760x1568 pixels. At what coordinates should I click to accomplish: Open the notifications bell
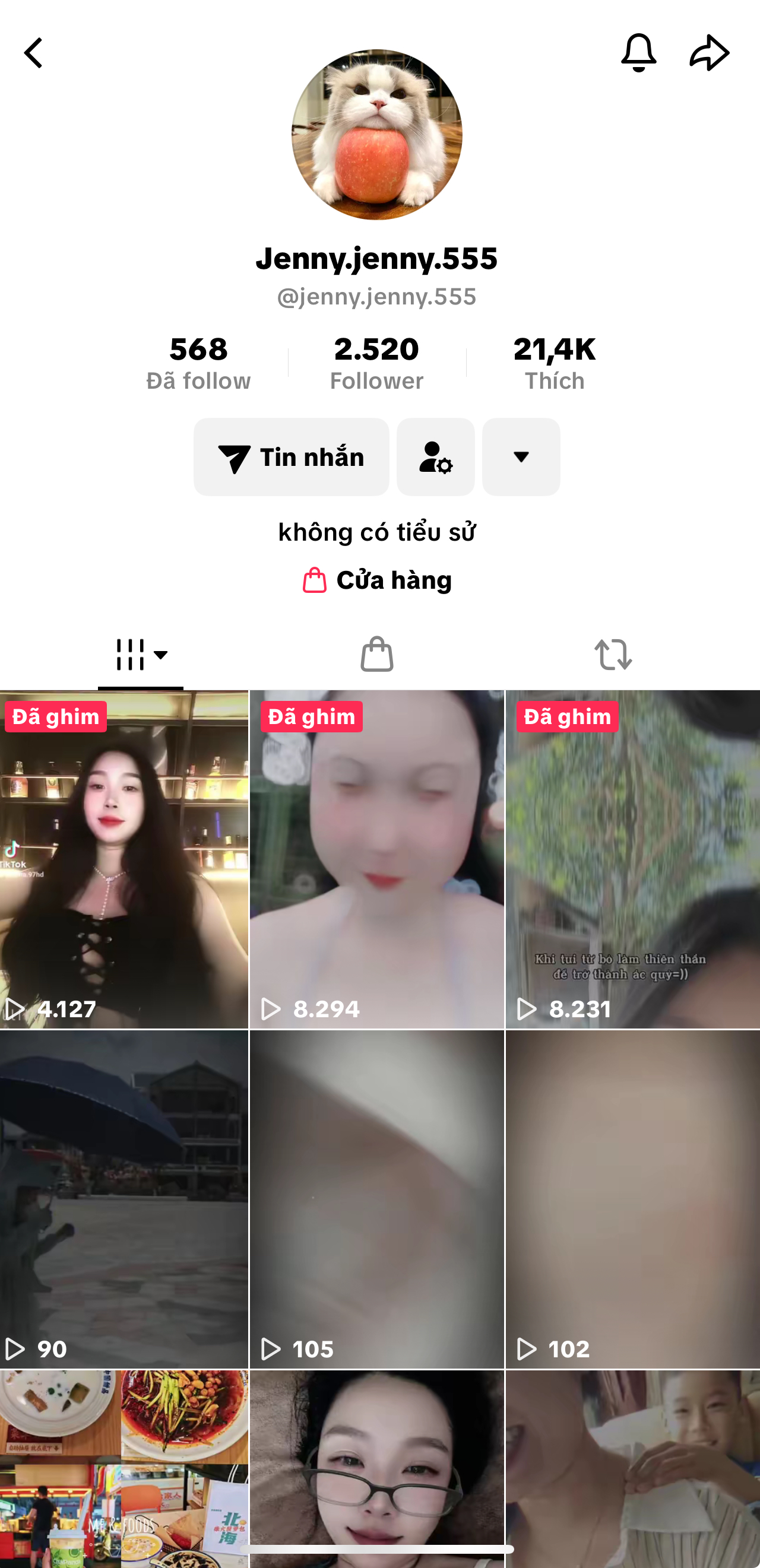click(x=638, y=53)
